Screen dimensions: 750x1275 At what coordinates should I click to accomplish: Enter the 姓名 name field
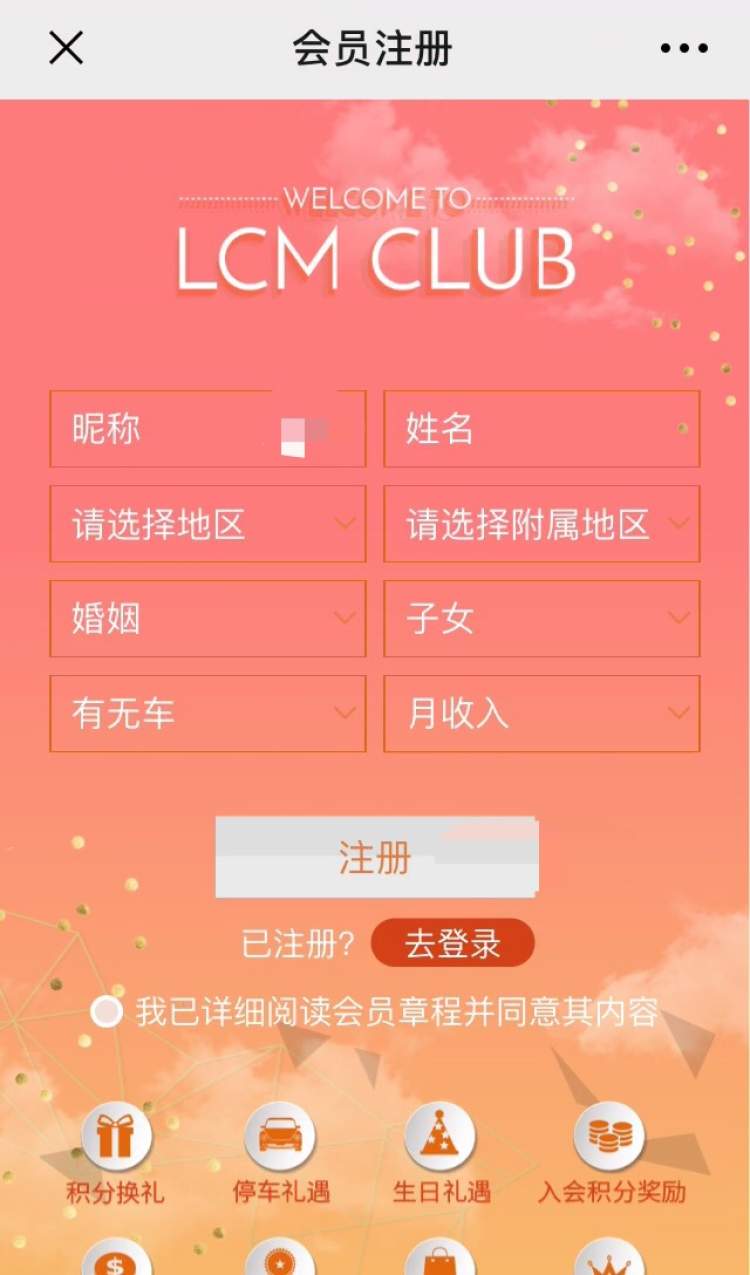(541, 429)
